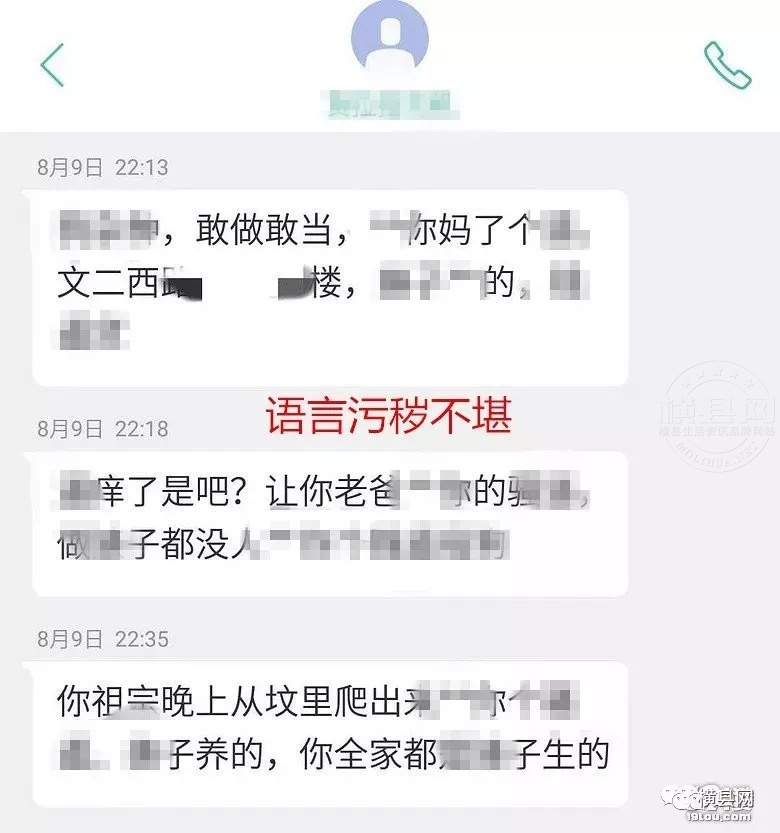Screen dimensions: 780x833
Task: Call this contact via phone icon
Action: pyautogui.click(x=727, y=64)
